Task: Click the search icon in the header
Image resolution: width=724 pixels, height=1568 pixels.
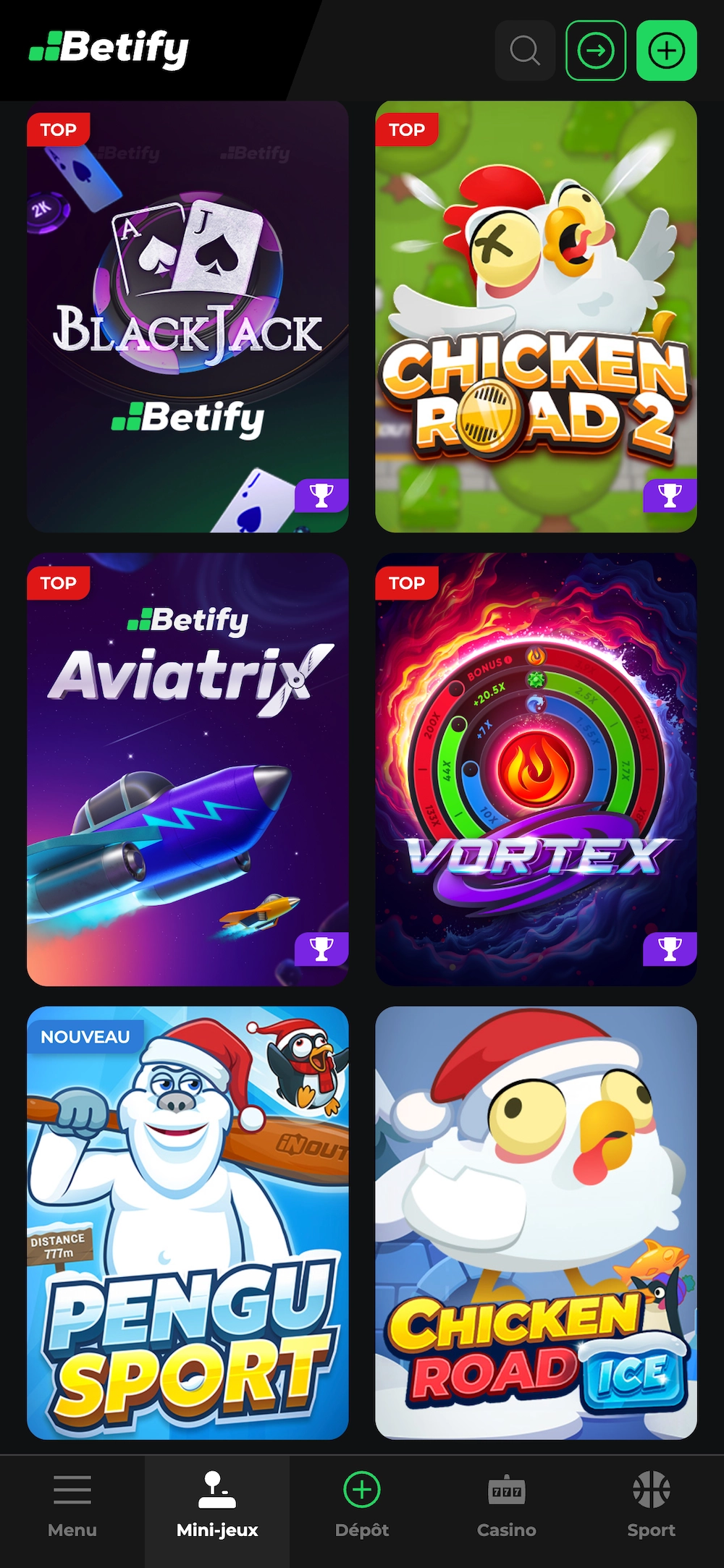Action: (525, 50)
